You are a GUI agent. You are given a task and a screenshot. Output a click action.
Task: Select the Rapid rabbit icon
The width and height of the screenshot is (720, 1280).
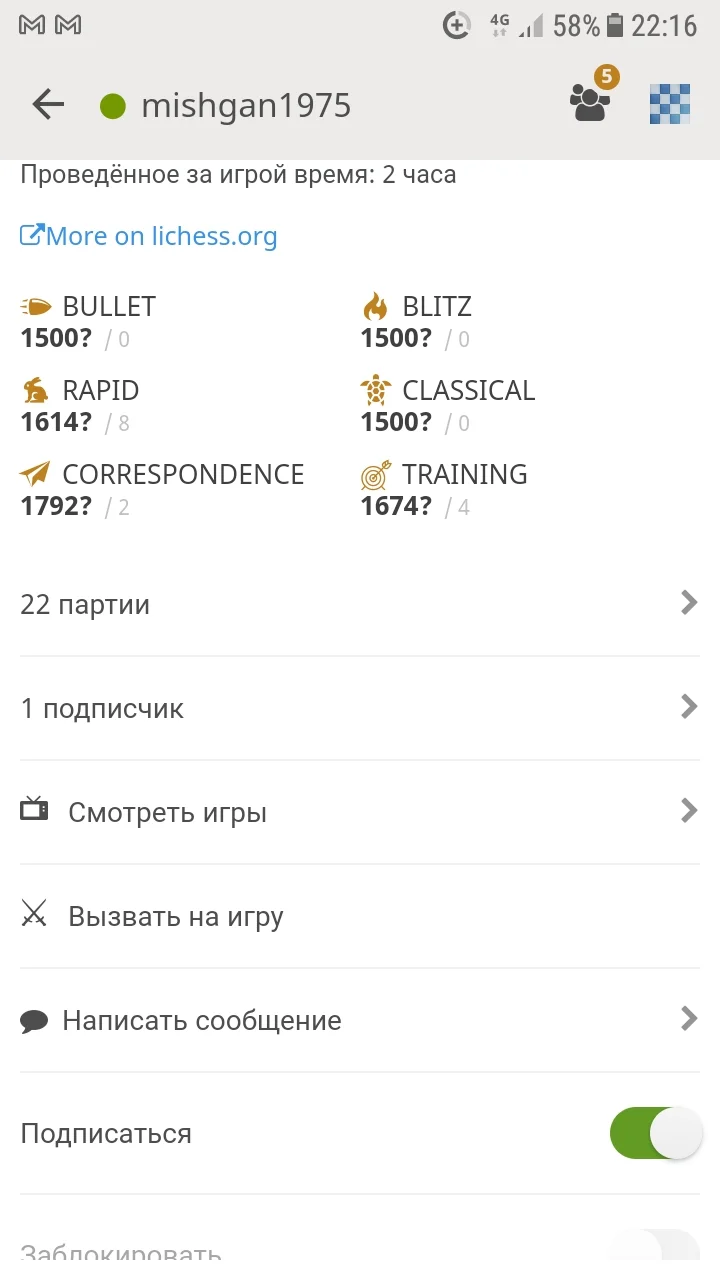pyautogui.click(x=34, y=390)
